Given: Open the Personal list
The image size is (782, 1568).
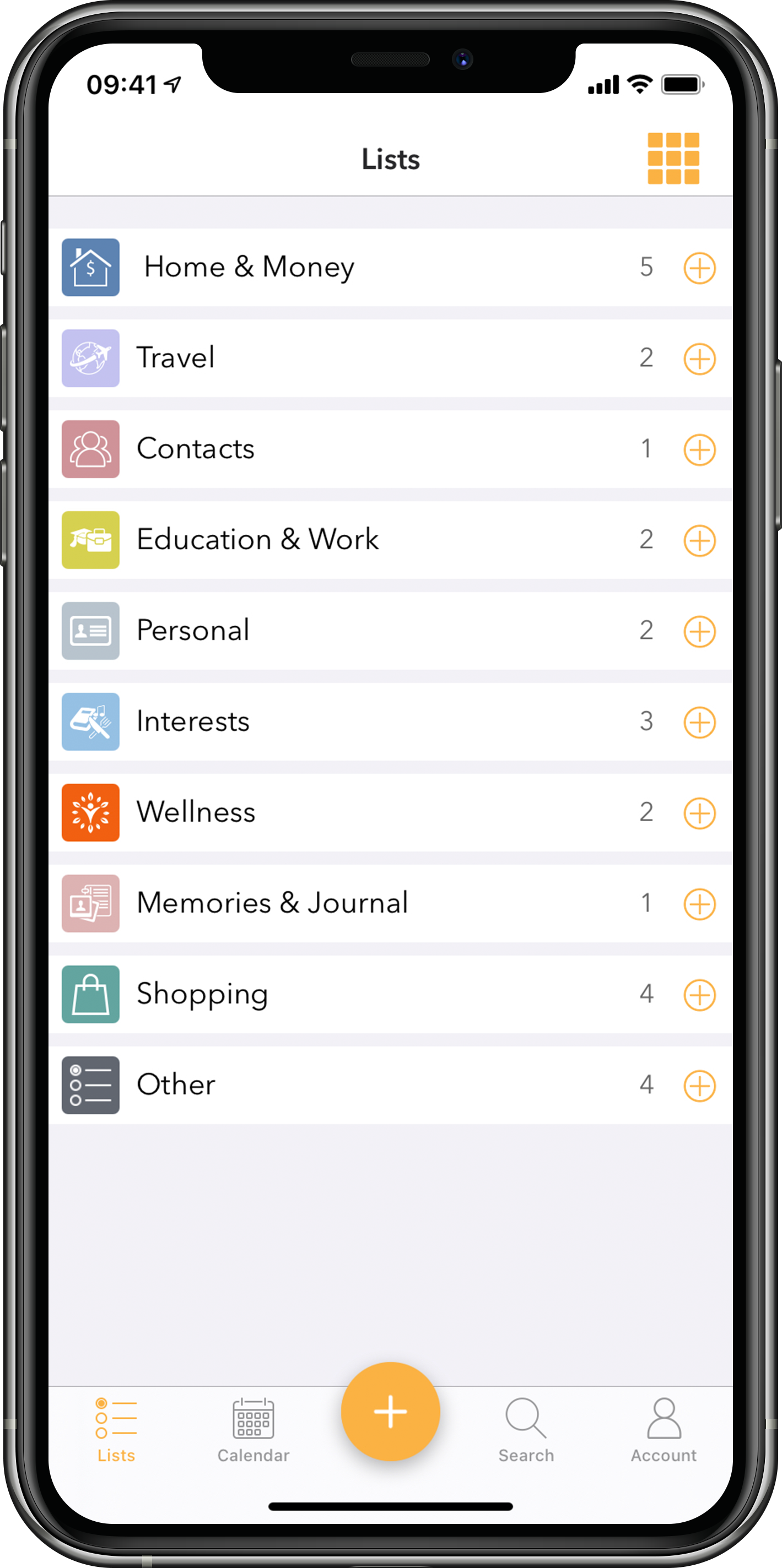Looking at the screenshot, I should [x=390, y=631].
